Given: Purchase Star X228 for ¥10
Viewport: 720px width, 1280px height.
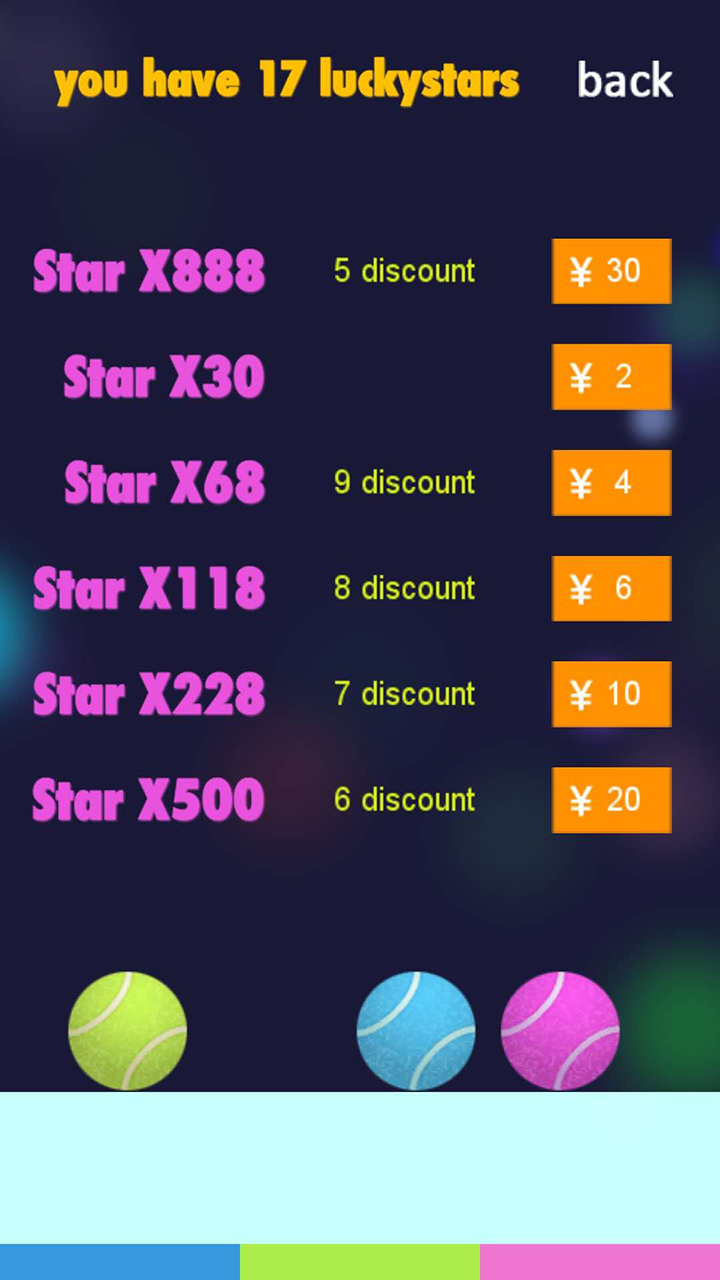Looking at the screenshot, I should coord(611,694).
